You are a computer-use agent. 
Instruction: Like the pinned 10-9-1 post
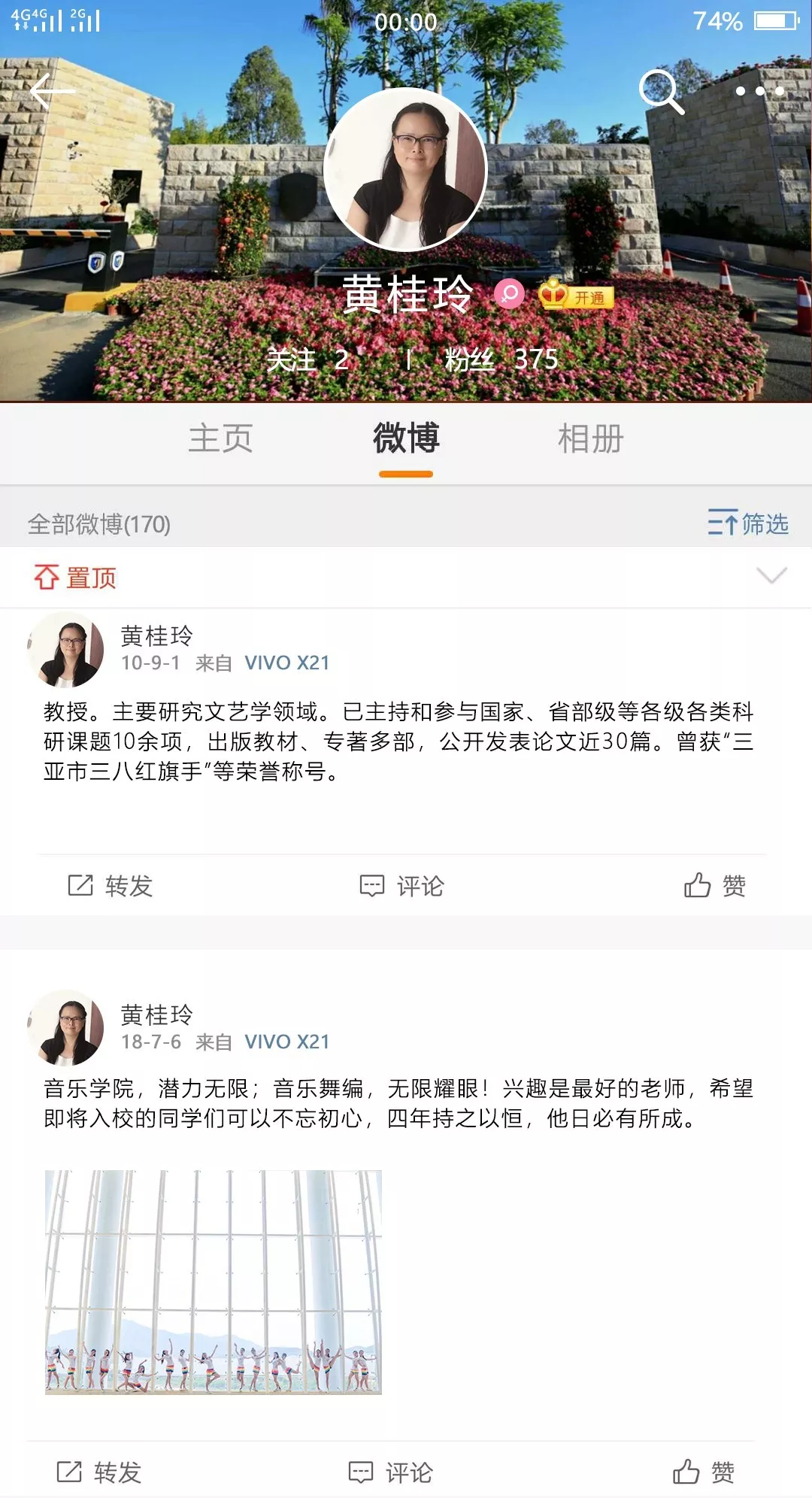(x=715, y=886)
